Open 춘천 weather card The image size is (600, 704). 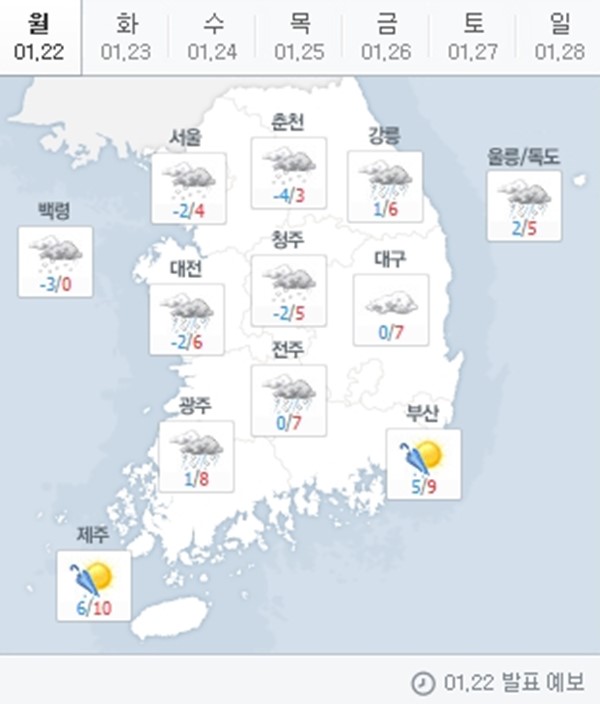(x=288, y=173)
